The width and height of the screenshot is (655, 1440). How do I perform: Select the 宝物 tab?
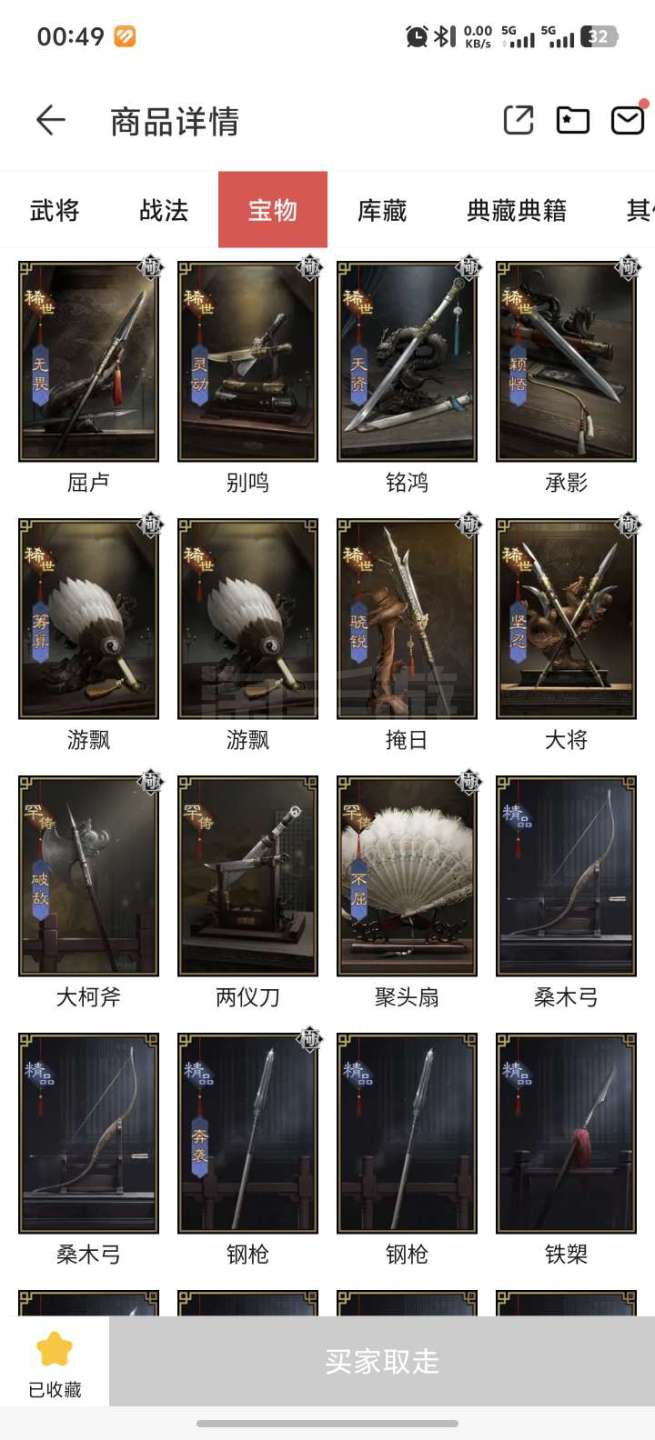point(272,211)
